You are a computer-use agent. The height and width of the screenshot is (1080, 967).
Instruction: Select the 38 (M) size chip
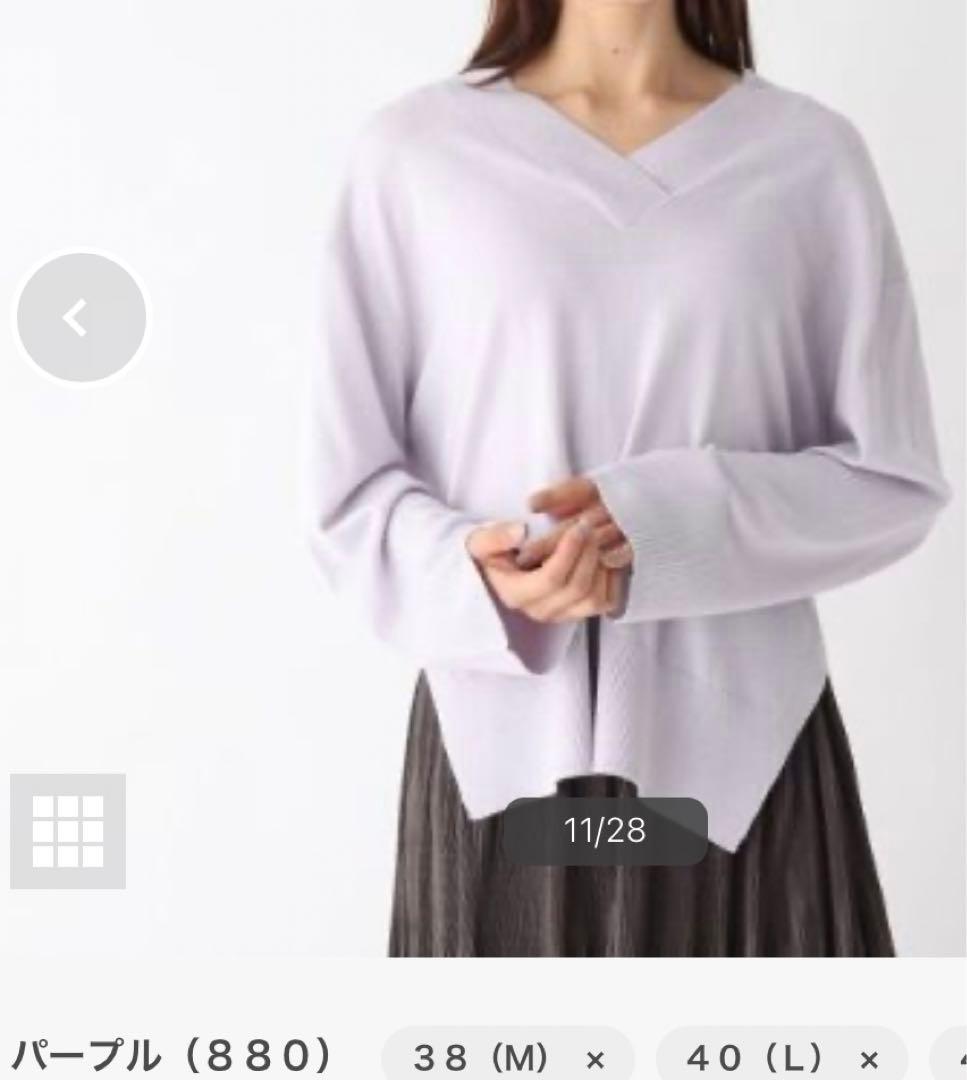(x=508, y=1055)
